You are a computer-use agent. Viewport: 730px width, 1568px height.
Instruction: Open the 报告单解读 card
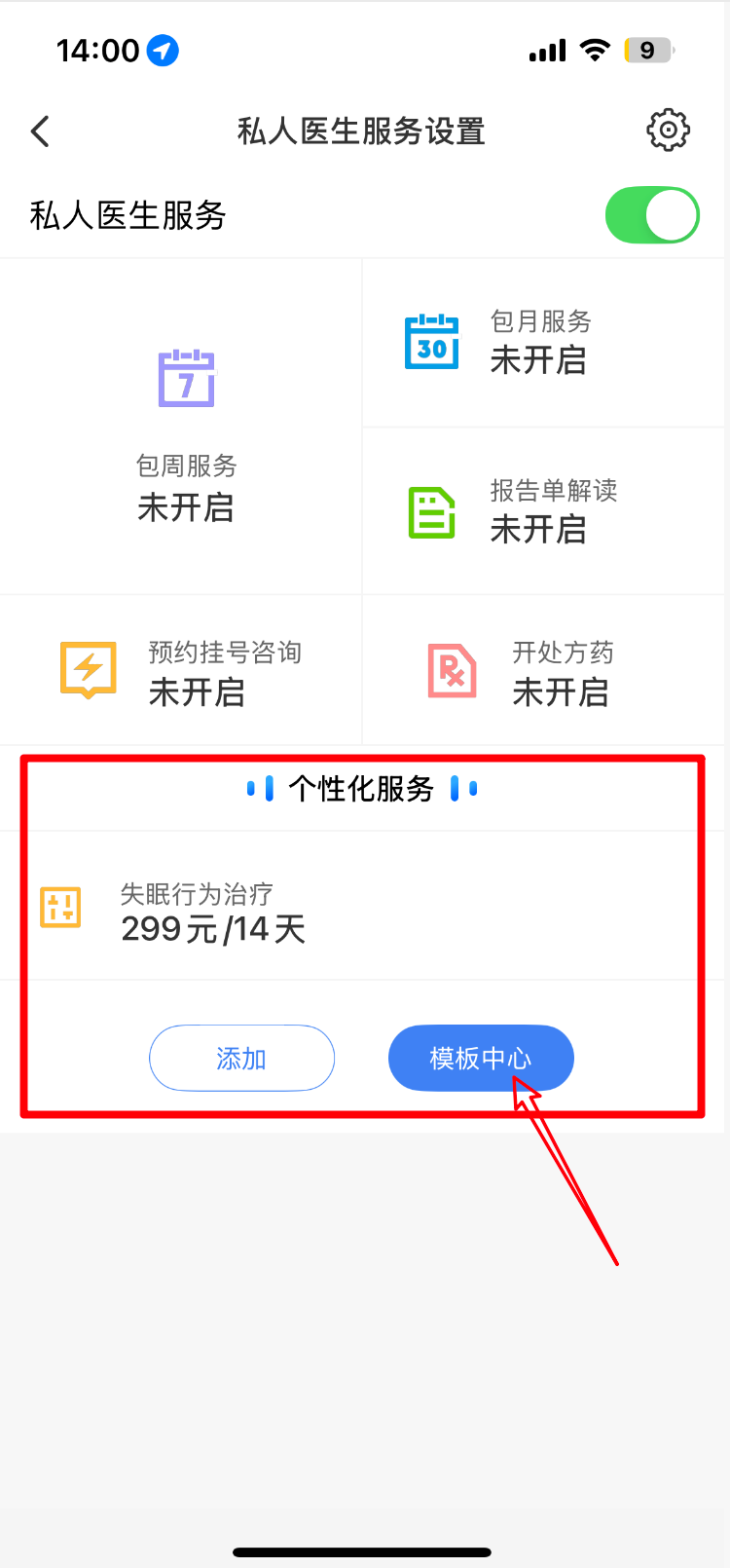pyautogui.click(x=544, y=511)
